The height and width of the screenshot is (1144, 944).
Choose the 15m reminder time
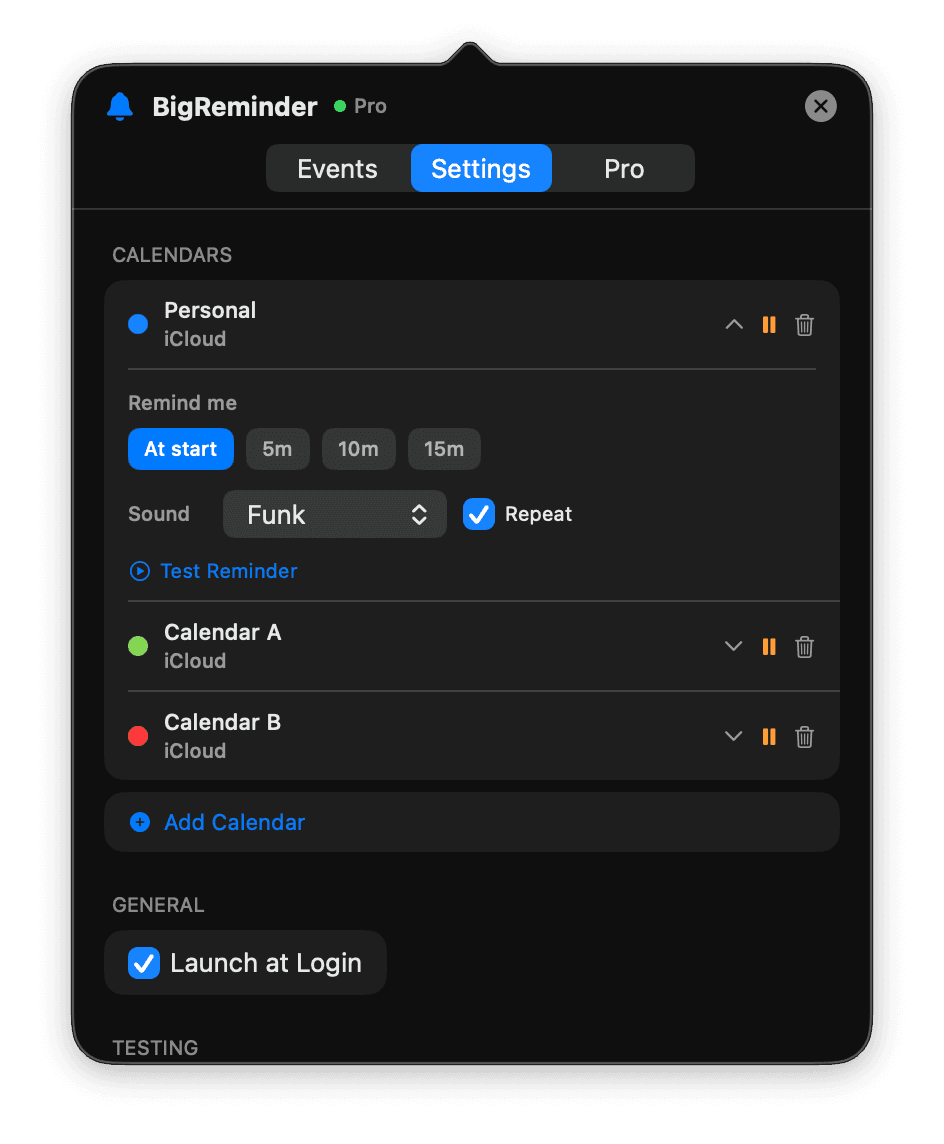[x=444, y=449]
